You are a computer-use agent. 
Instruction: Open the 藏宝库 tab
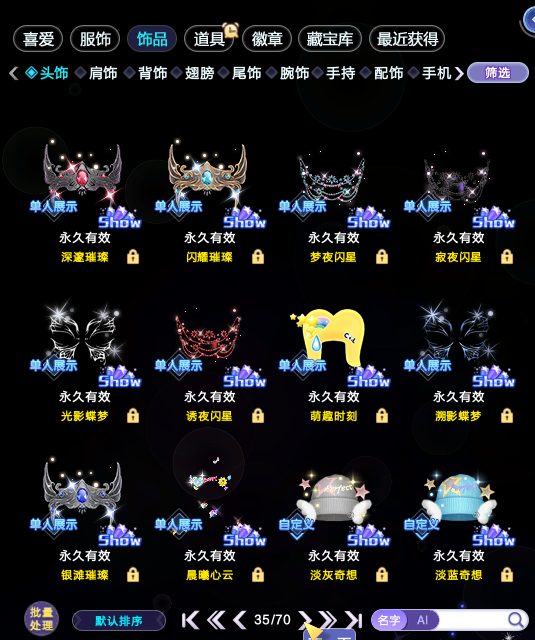[330, 39]
